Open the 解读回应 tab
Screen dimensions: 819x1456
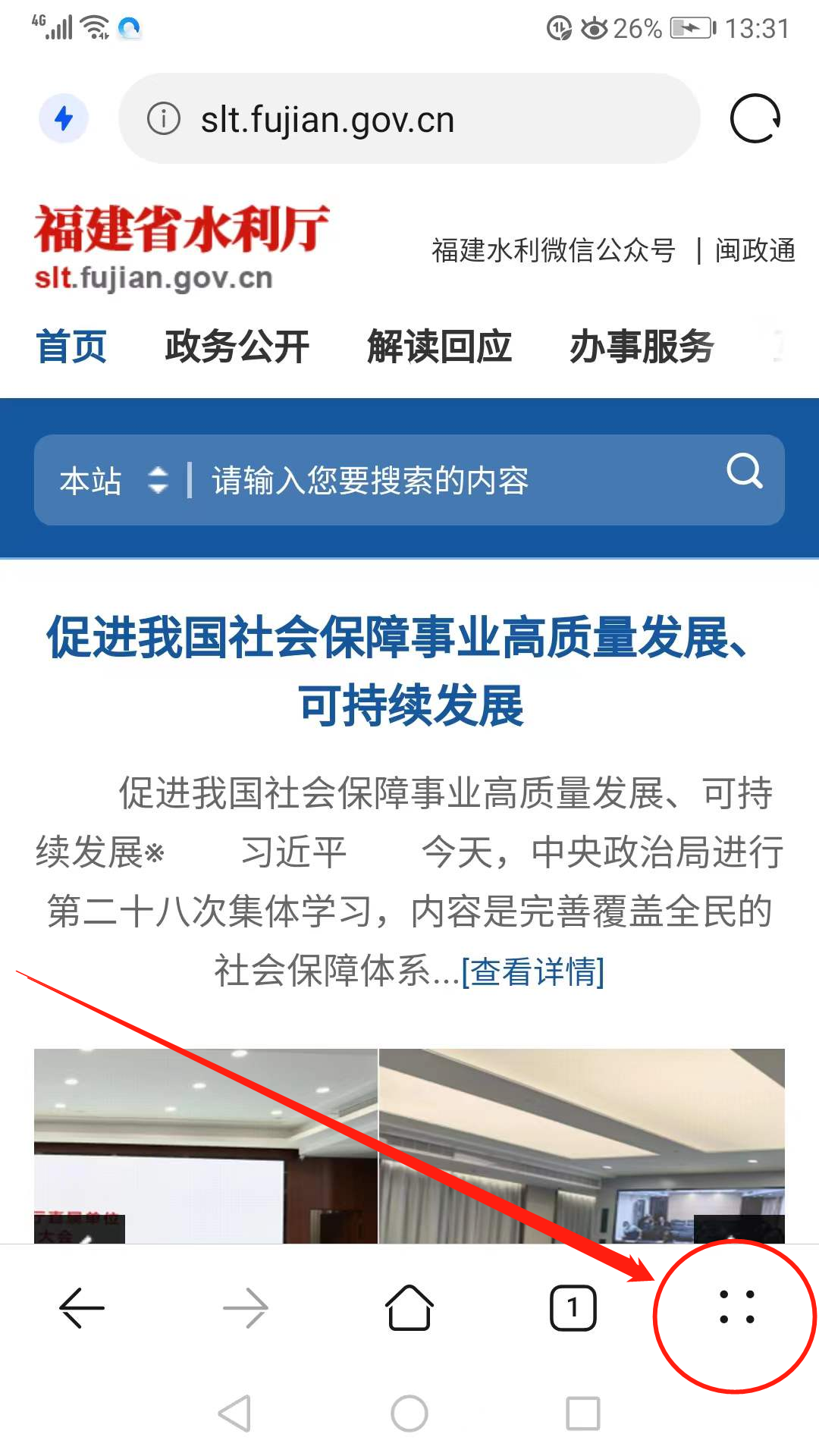point(439,347)
